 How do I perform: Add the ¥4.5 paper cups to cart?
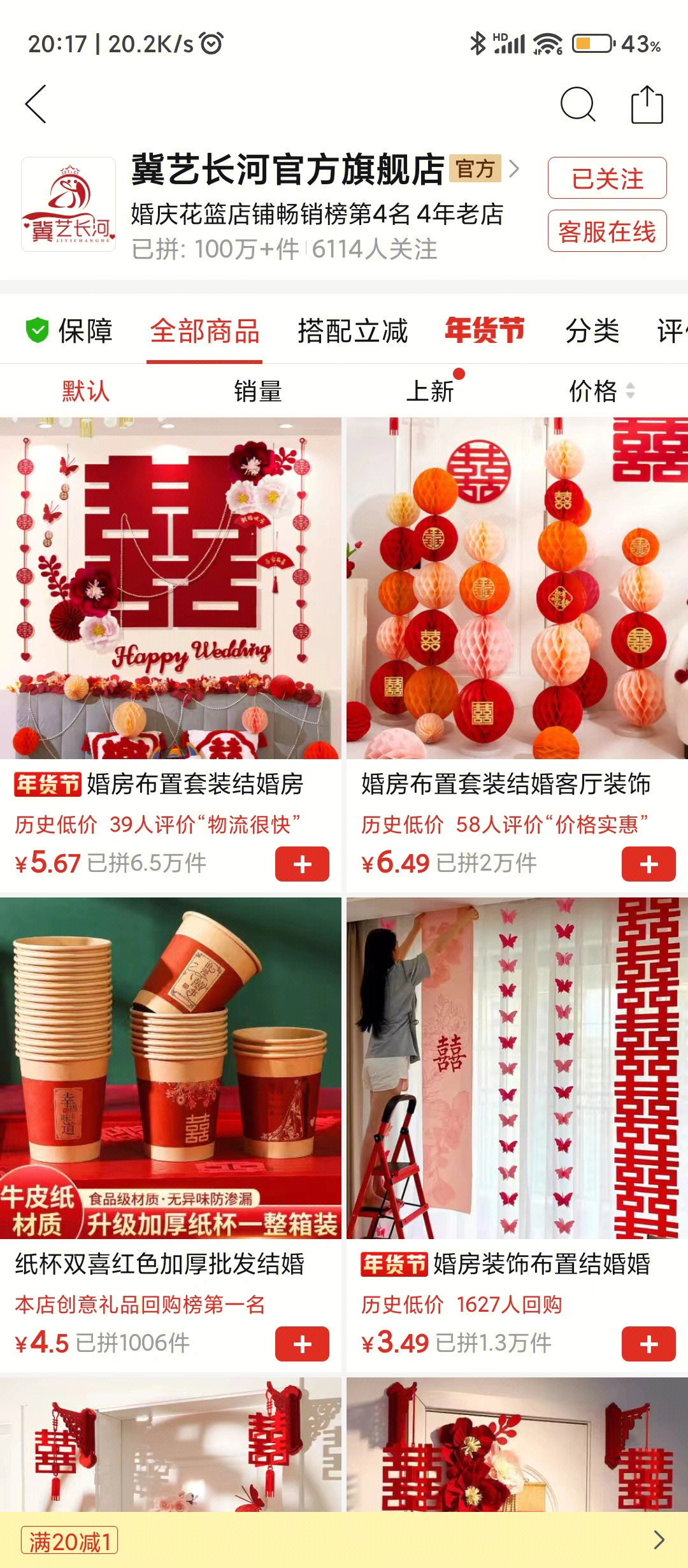pyautogui.click(x=302, y=1344)
